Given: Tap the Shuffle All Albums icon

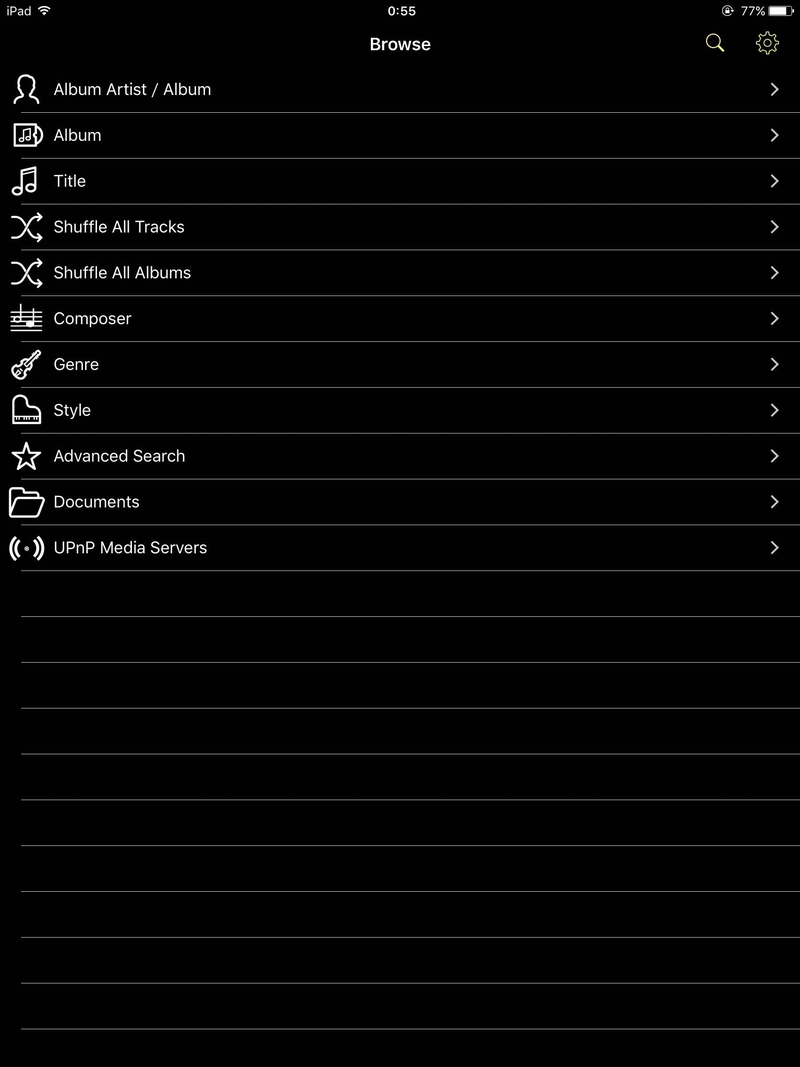Looking at the screenshot, I should 26,272.
